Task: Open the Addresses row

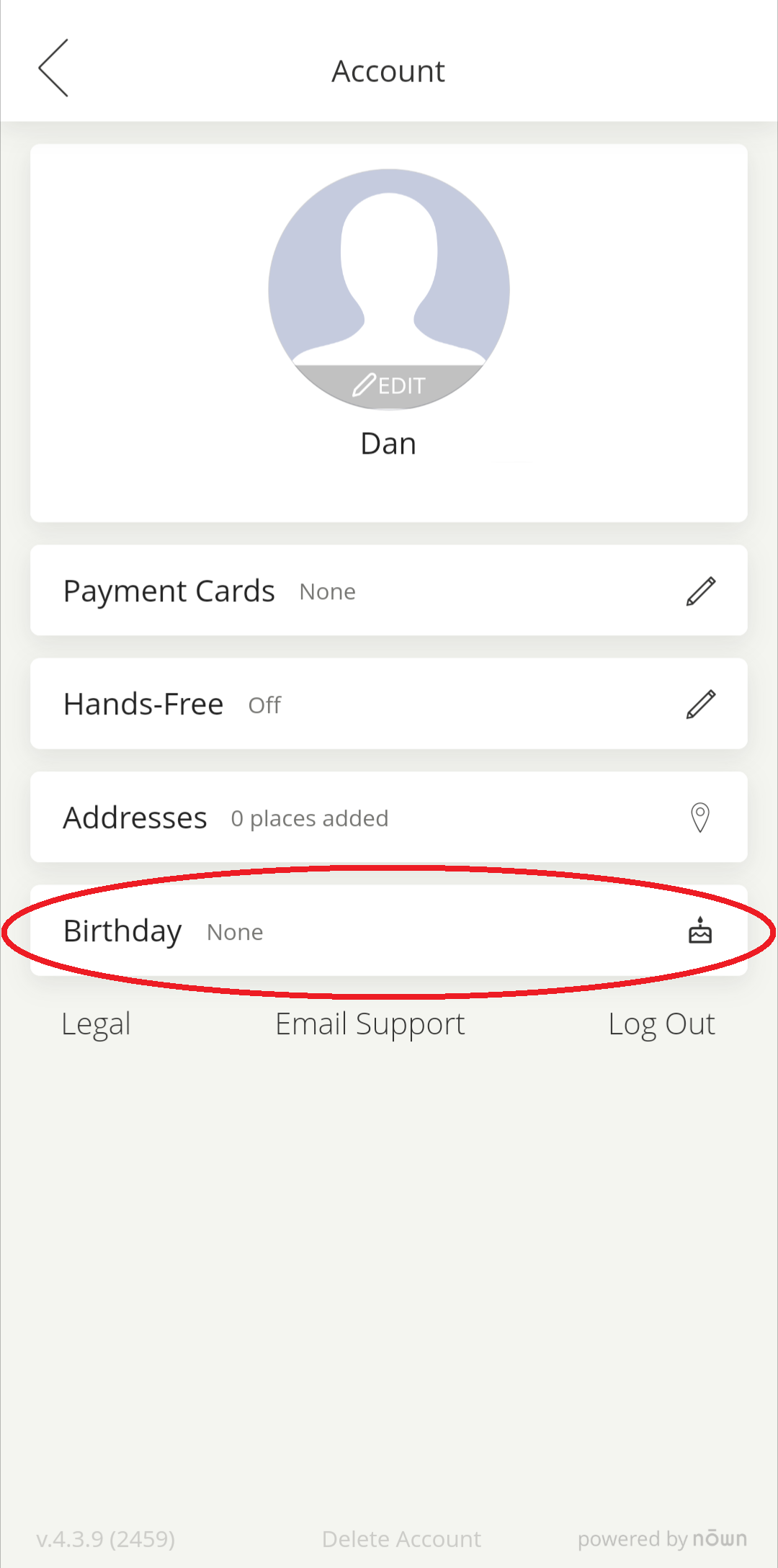Action: pos(389,817)
